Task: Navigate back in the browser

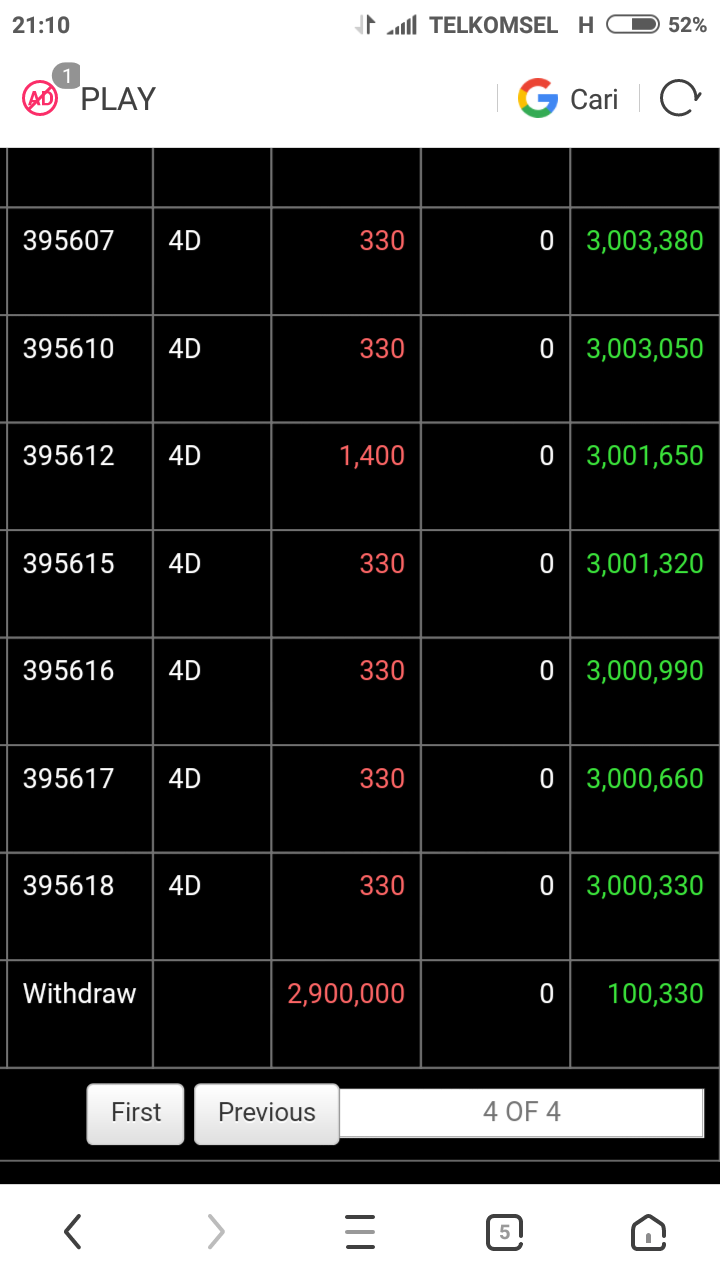Action: click(72, 1232)
